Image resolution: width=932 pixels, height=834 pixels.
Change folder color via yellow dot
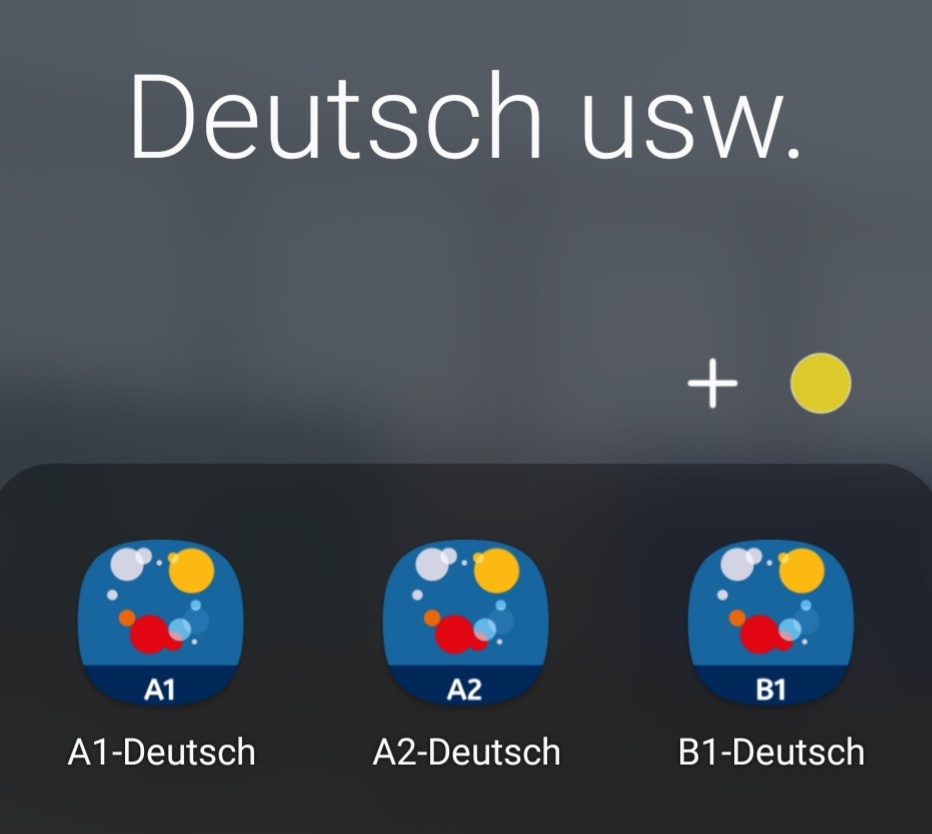click(820, 383)
